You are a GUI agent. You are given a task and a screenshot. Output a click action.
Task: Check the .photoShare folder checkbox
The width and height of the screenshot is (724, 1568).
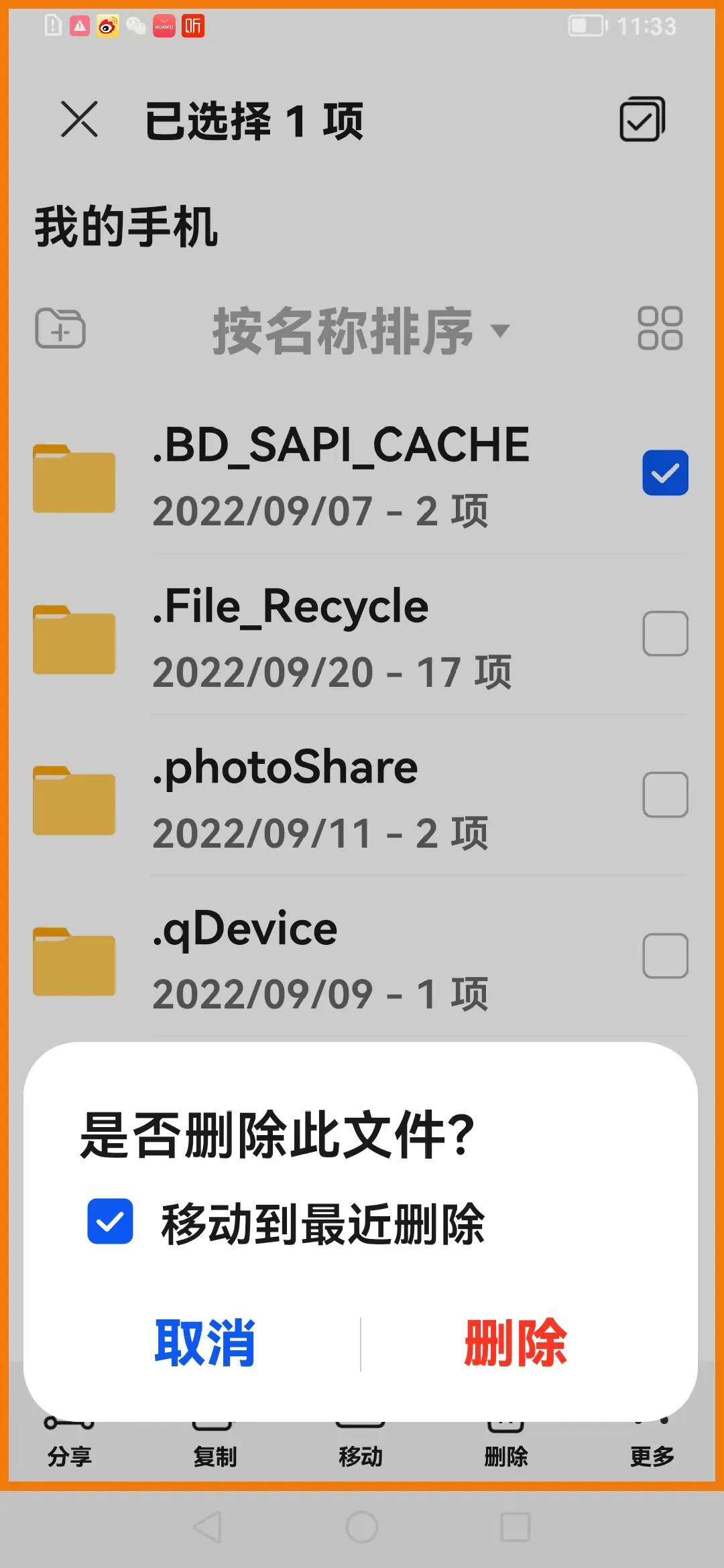[665, 795]
